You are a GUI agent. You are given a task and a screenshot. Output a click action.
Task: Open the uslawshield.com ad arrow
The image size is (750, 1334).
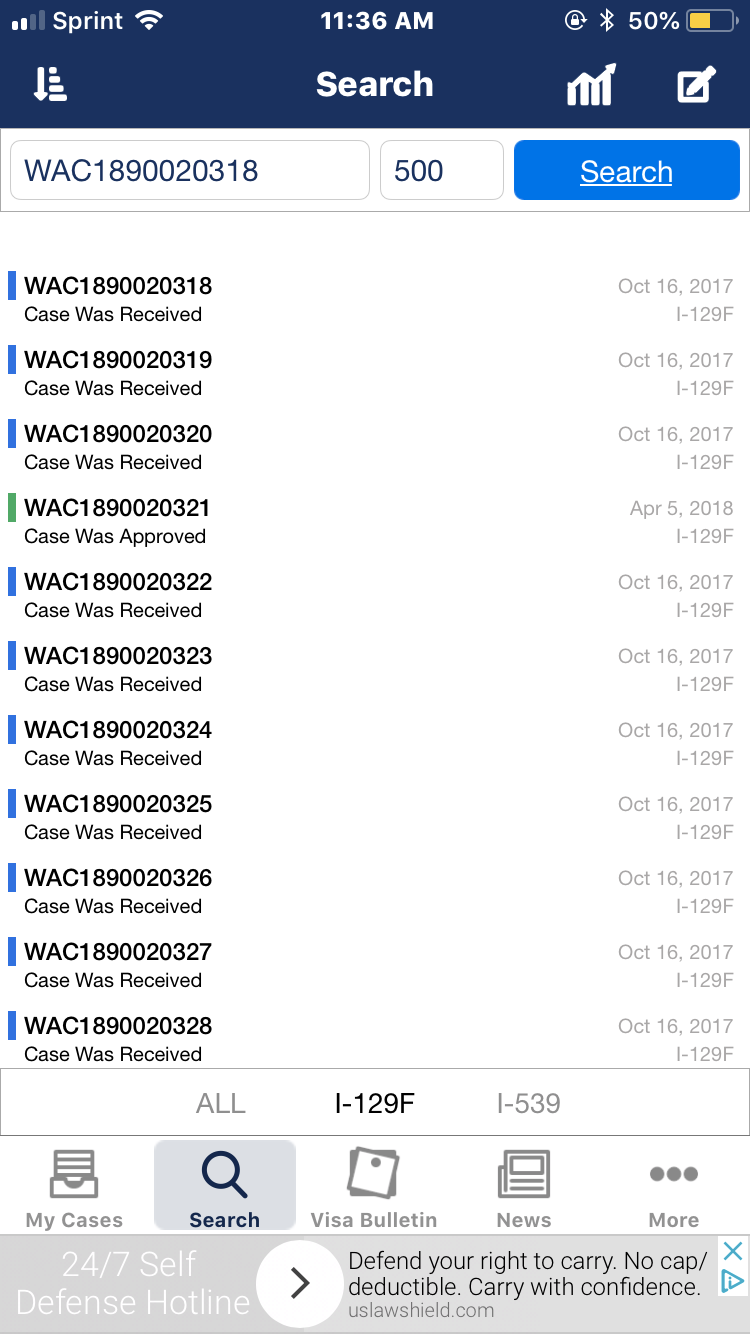[300, 1284]
